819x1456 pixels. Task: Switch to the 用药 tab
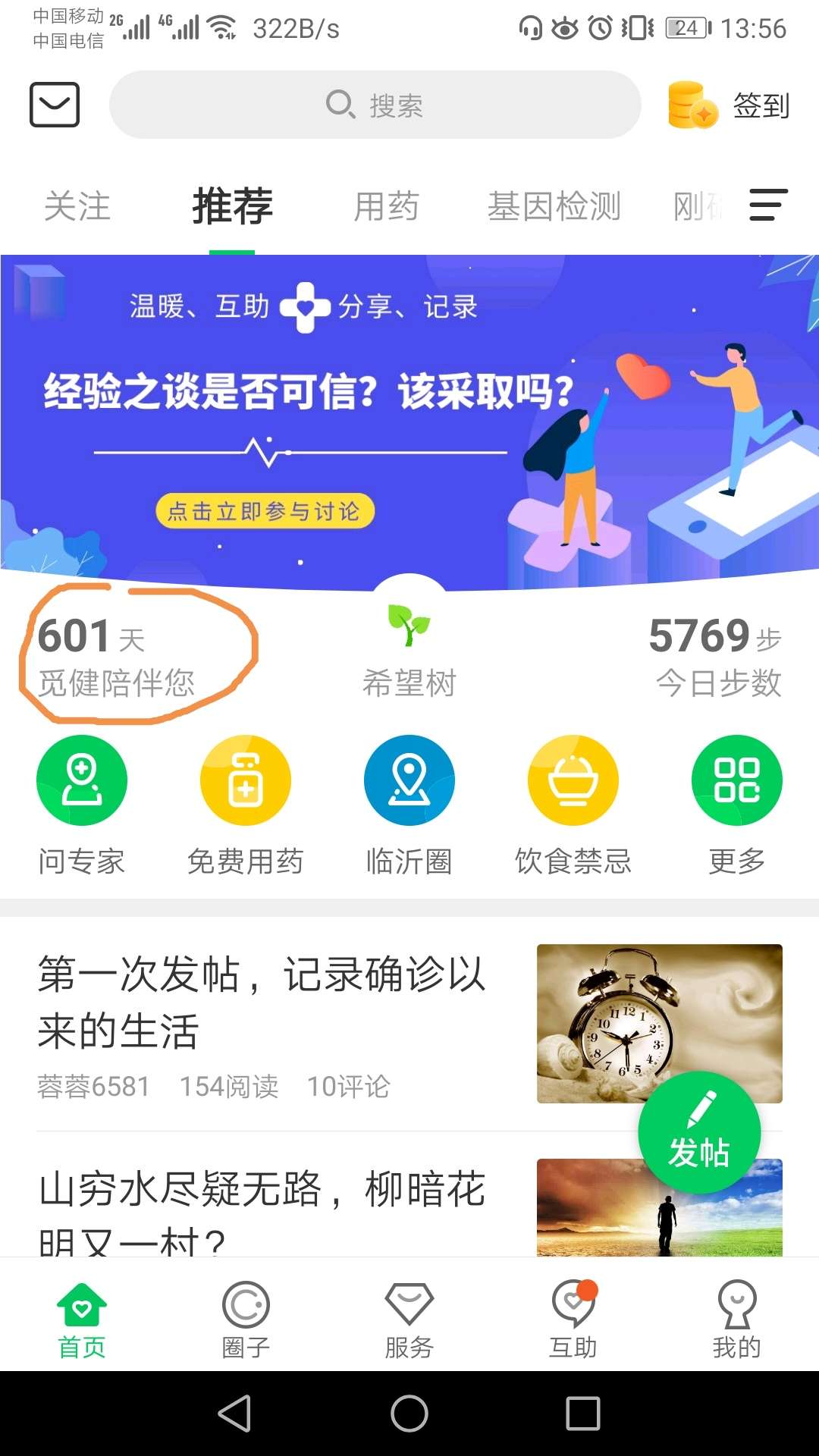coord(385,206)
